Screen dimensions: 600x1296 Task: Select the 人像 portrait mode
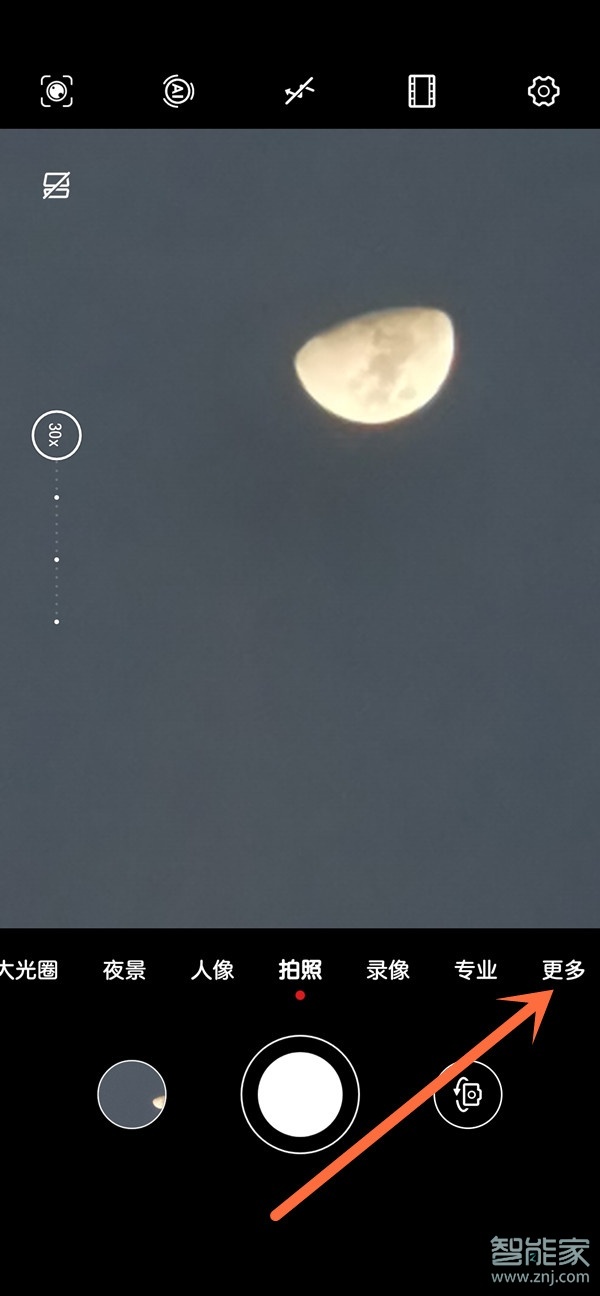[x=212, y=970]
